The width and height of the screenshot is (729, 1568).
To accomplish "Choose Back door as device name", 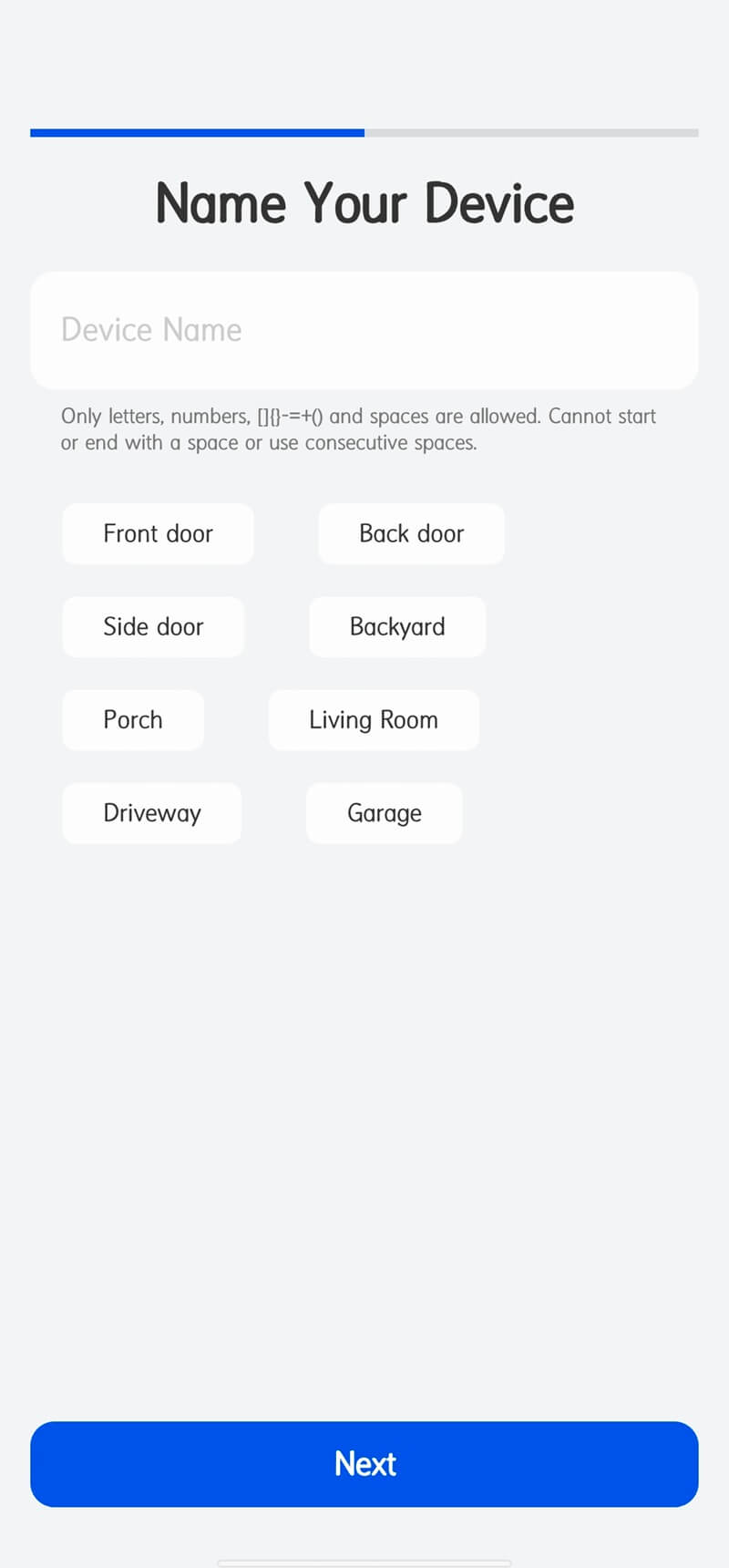I will click(x=411, y=533).
